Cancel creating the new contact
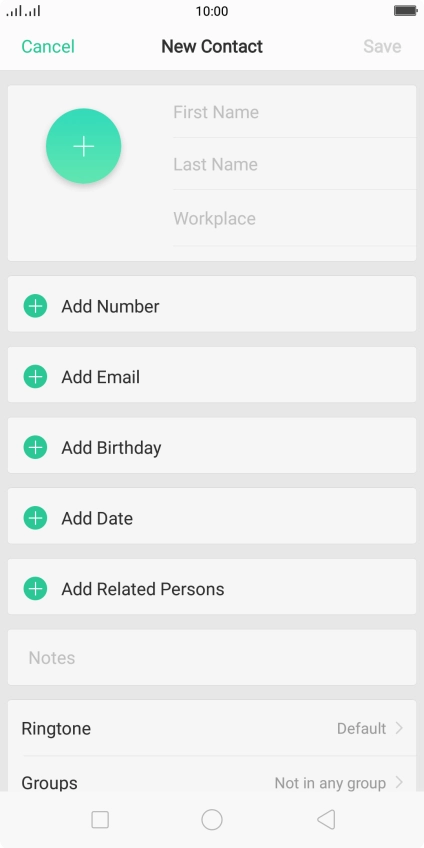 [x=48, y=47]
